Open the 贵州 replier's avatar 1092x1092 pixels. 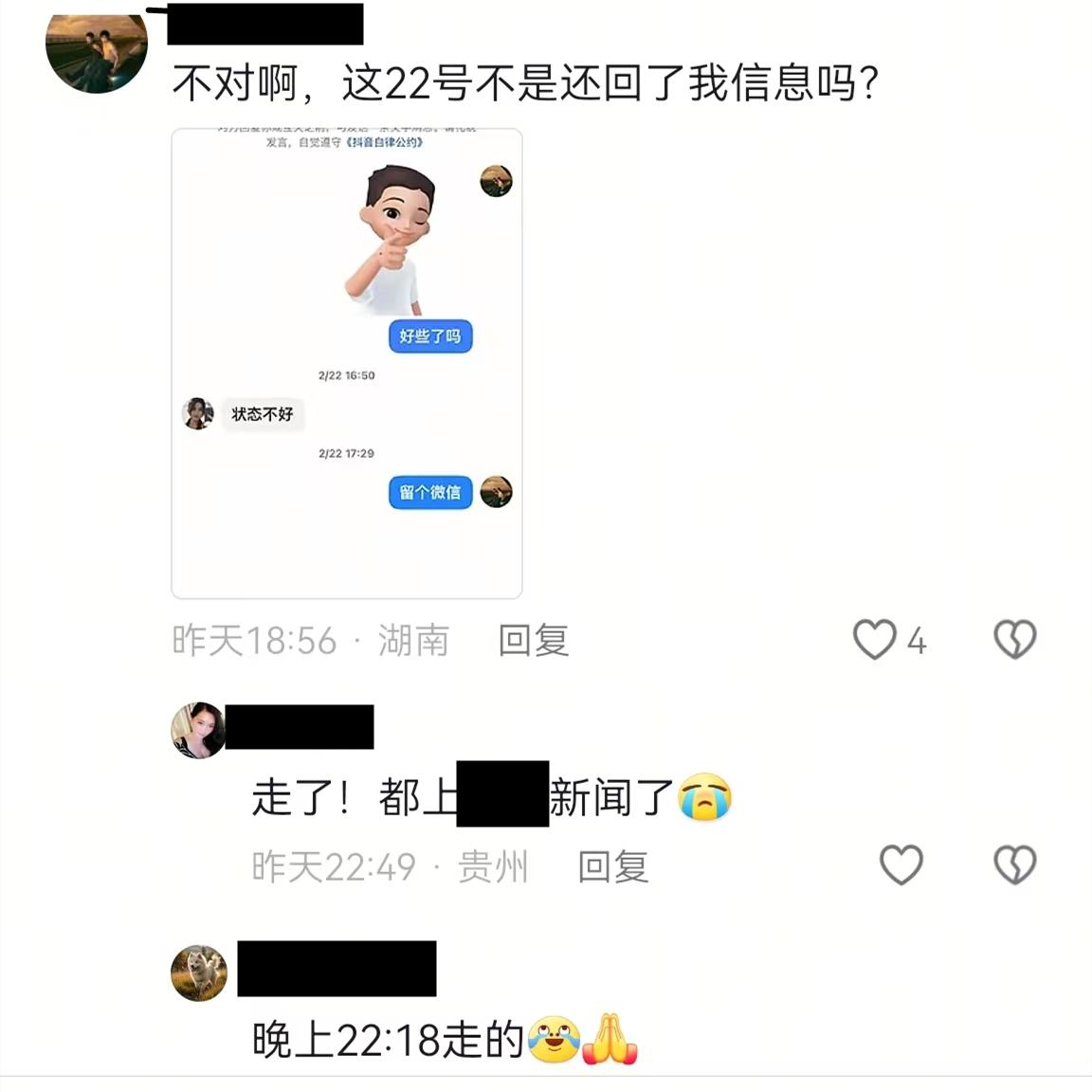[198, 730]
